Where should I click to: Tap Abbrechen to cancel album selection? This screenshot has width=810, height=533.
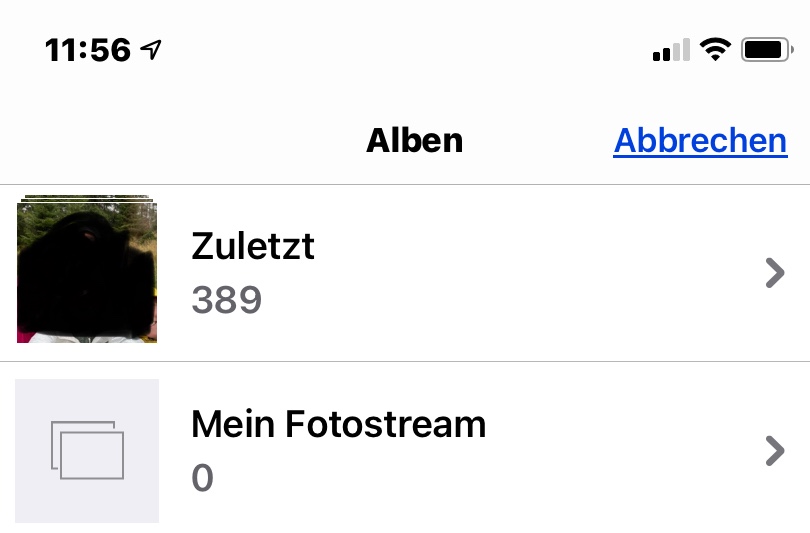[x=700, y=140]
